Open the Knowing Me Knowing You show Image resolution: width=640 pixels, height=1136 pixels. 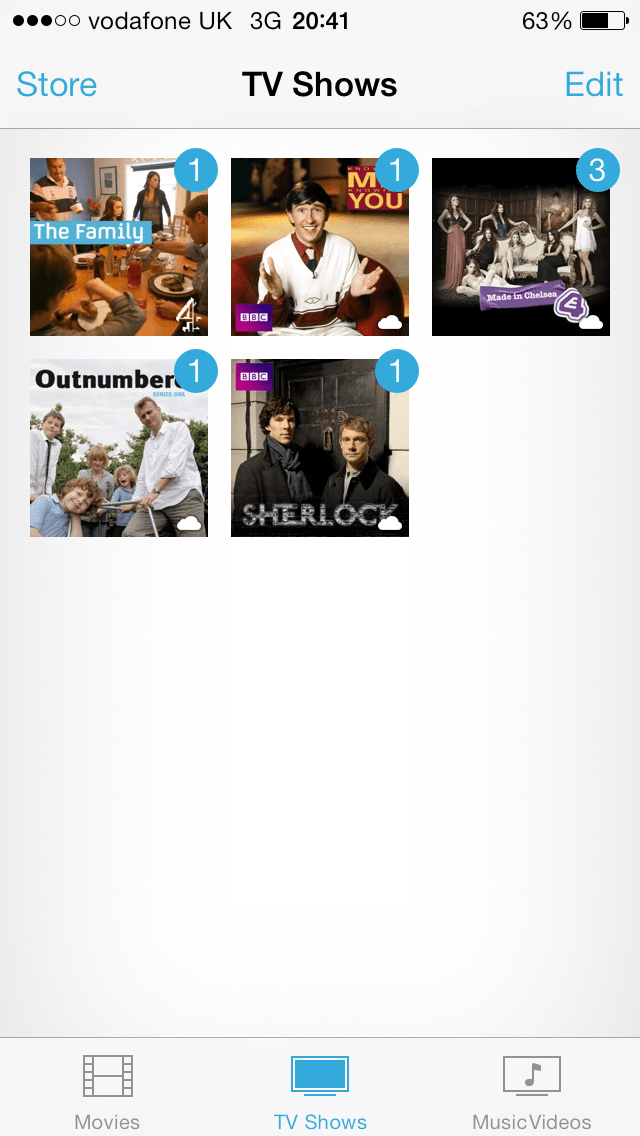click(x=320, y=247)
